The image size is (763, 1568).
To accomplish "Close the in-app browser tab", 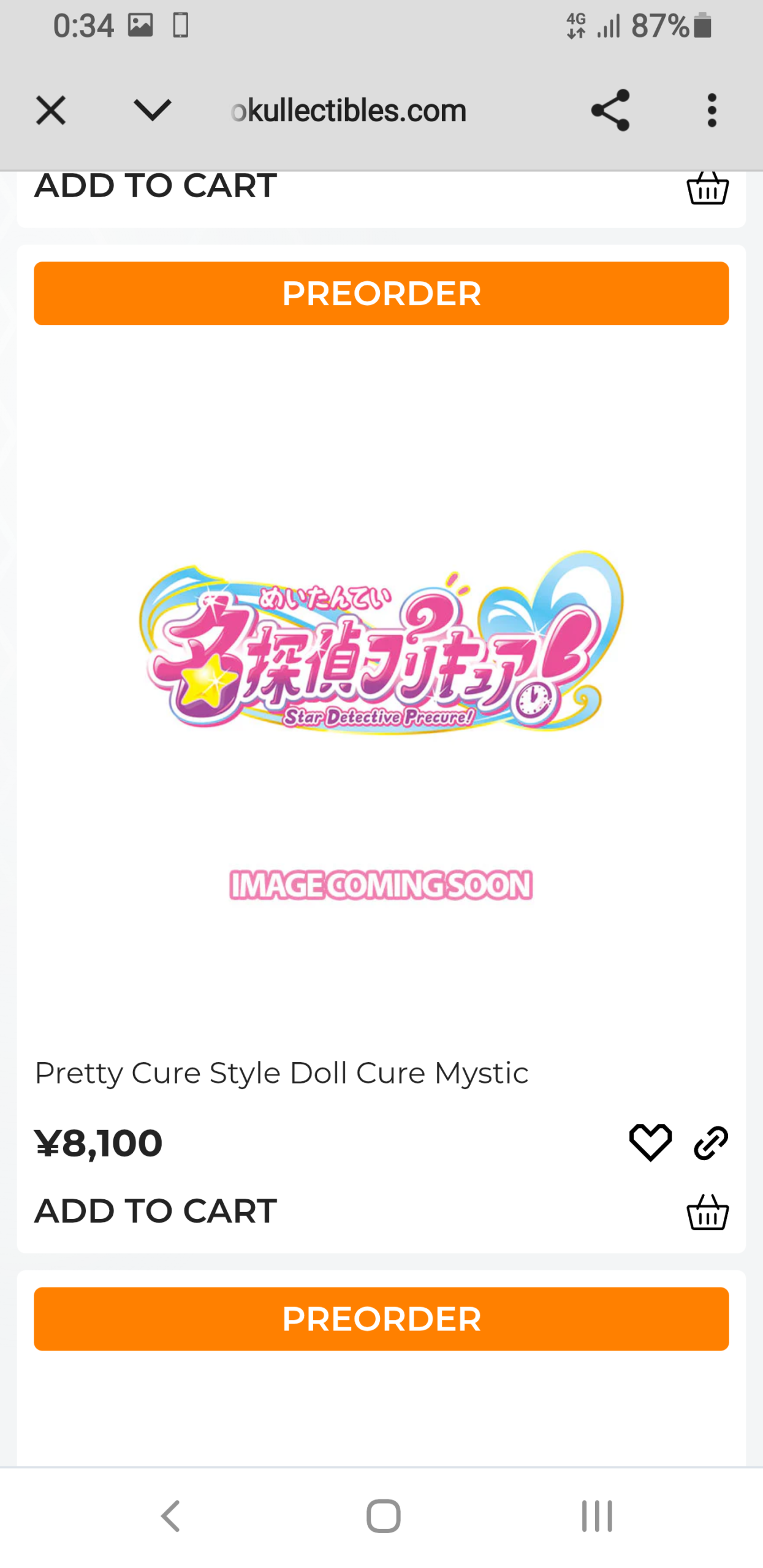I will pos(50,111).
